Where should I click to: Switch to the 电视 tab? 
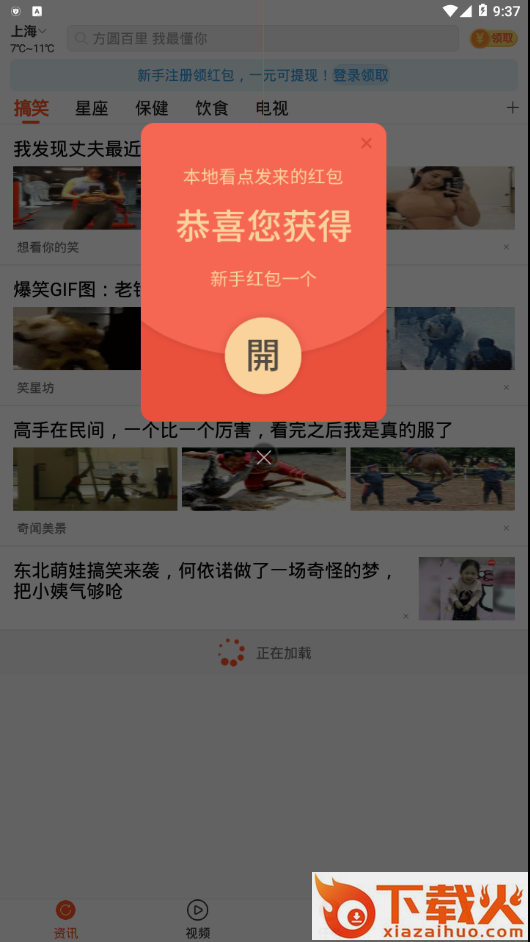click(272, 108)
